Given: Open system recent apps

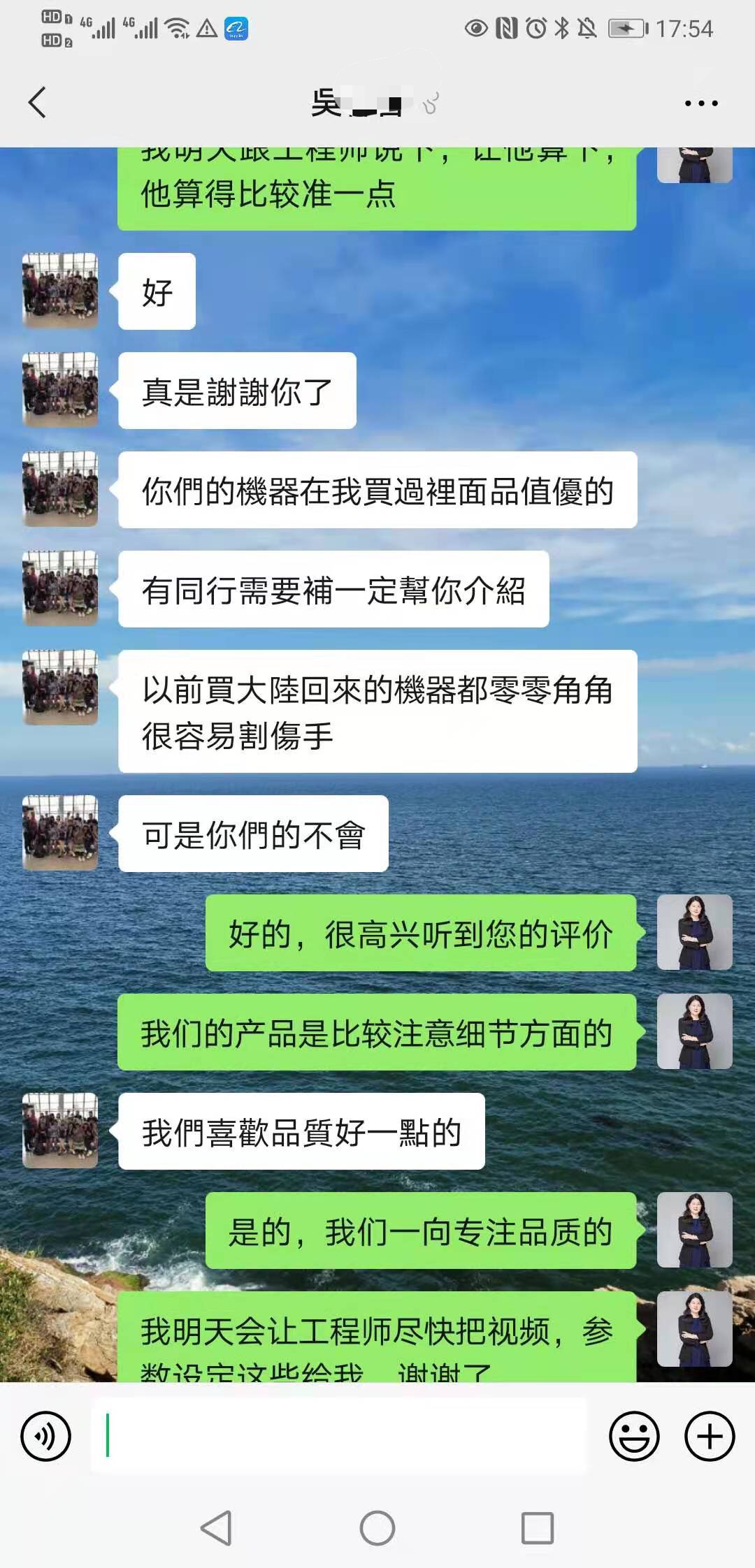Looking at the screenshot, I should click(538, 1528).
